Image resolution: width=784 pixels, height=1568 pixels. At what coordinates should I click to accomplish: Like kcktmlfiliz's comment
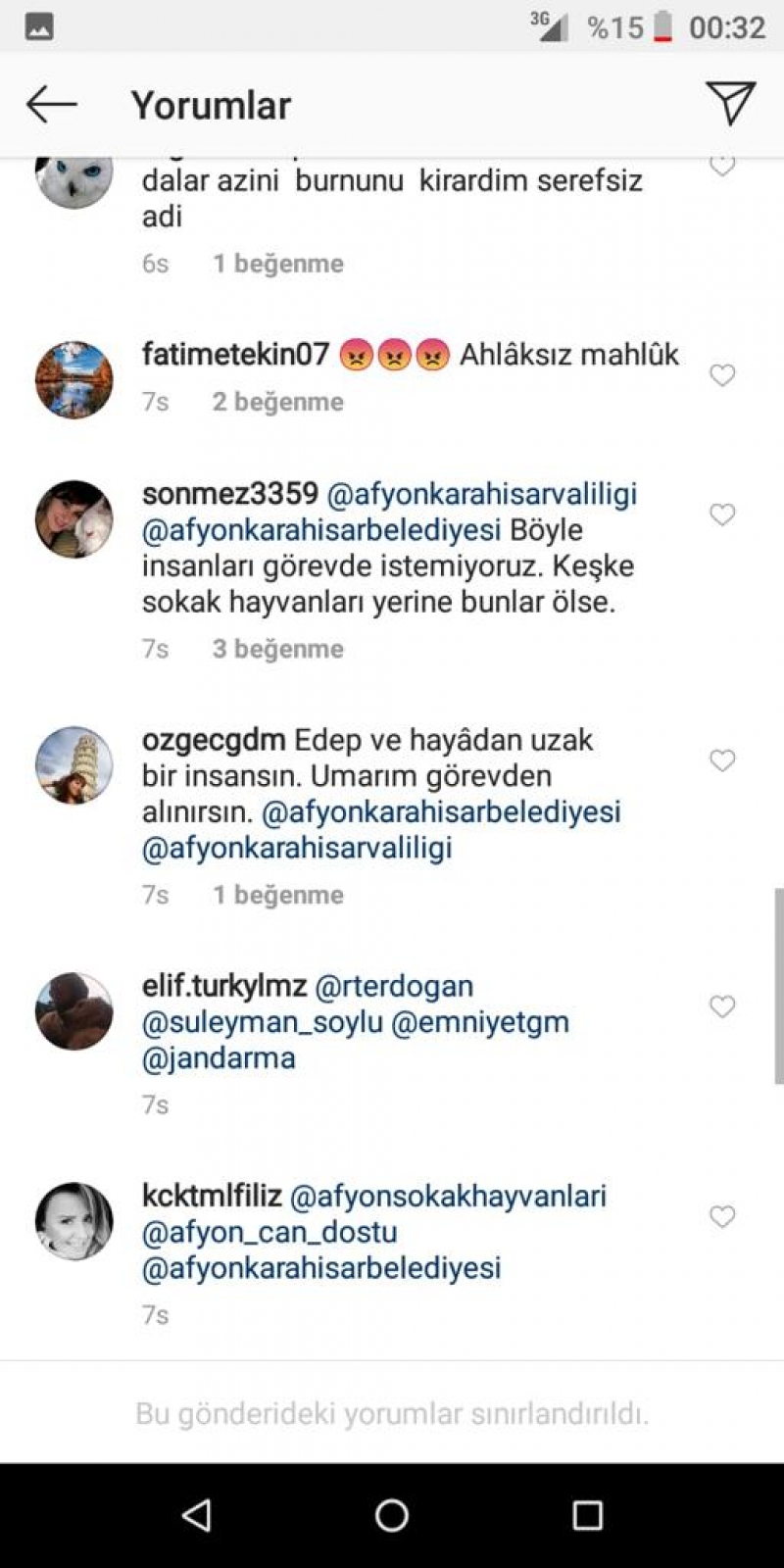click(x=722, y=1216)
